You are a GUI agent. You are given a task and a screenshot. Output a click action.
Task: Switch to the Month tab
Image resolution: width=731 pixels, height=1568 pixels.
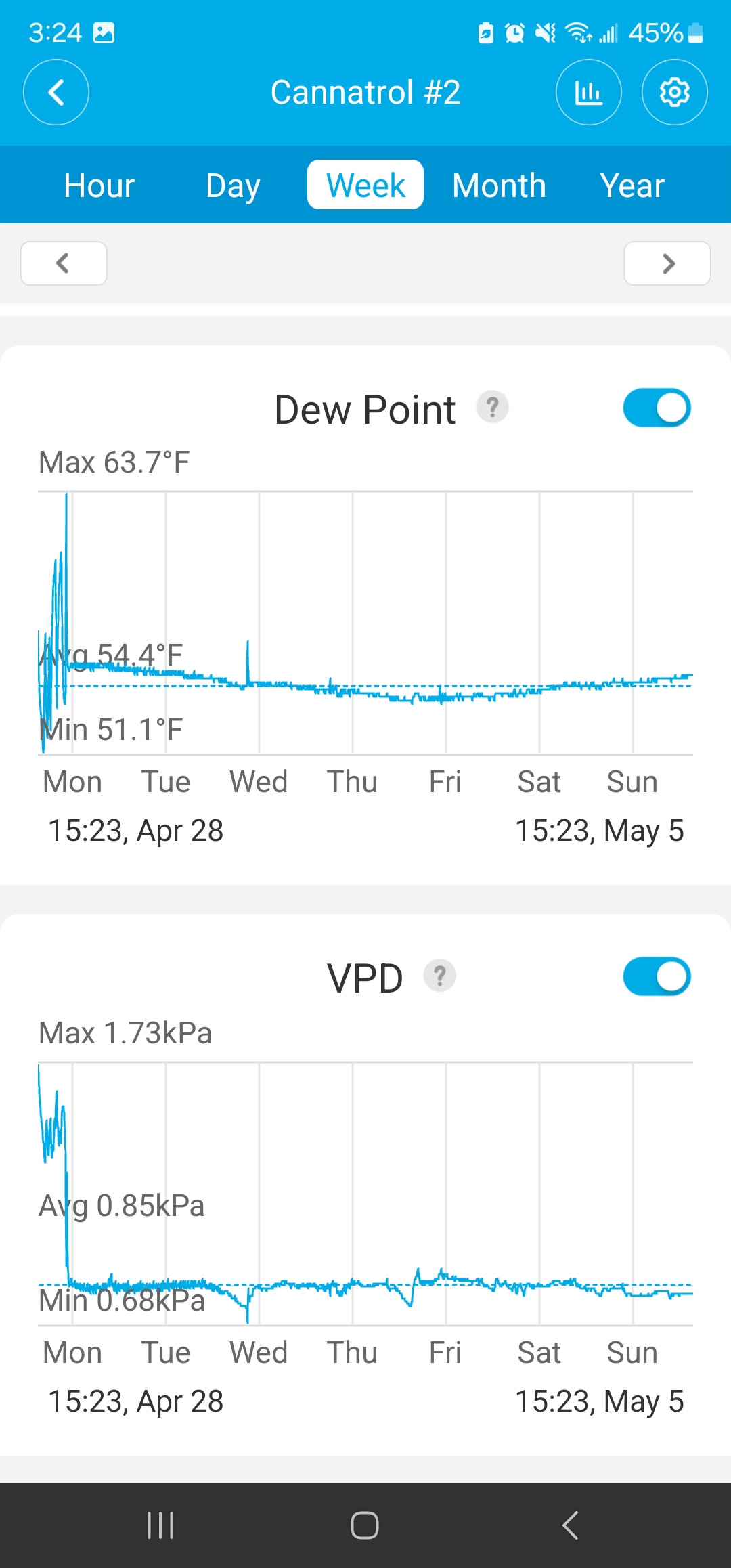point(499,185)
